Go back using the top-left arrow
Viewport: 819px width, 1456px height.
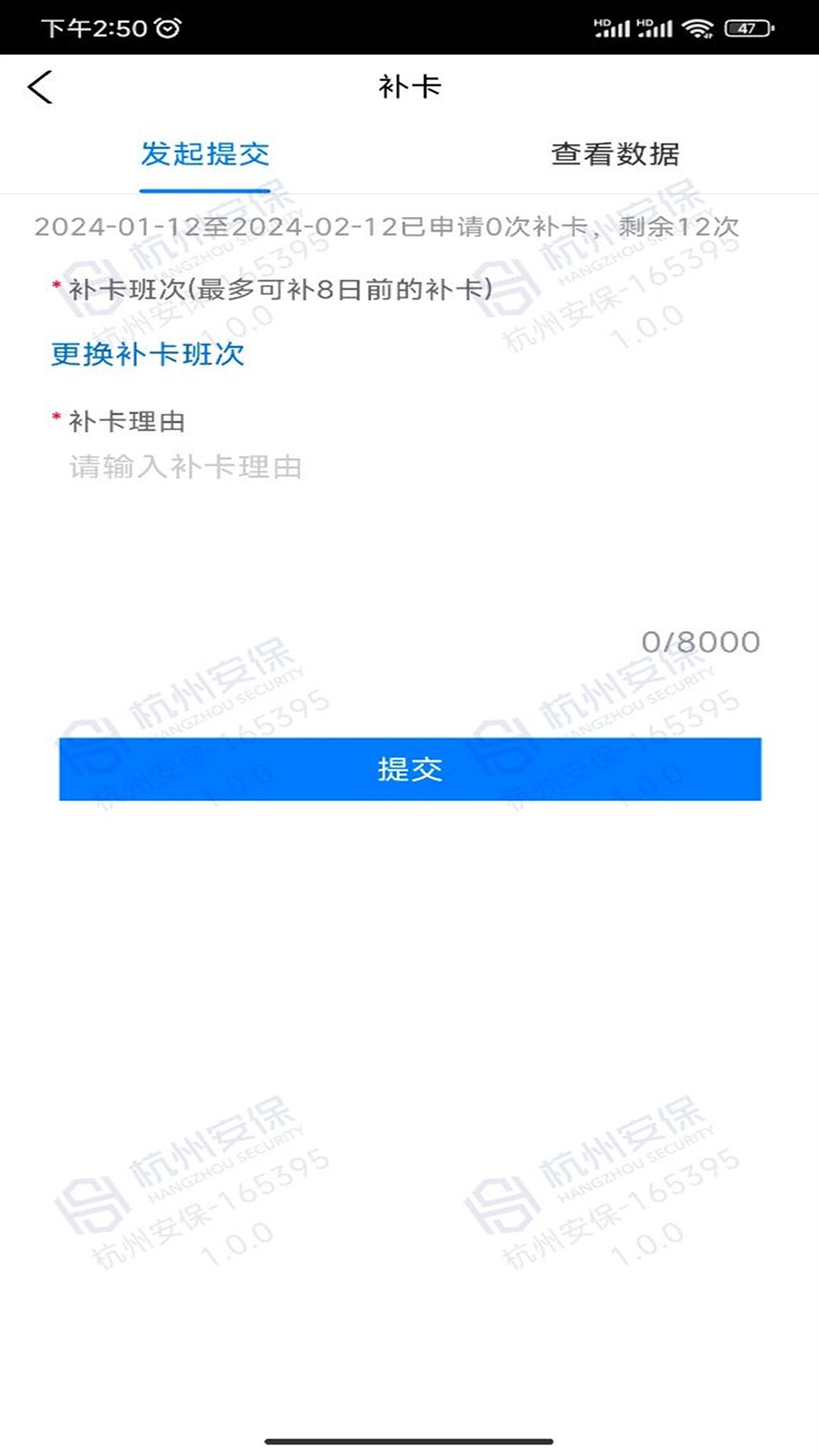tap(40, 86)
